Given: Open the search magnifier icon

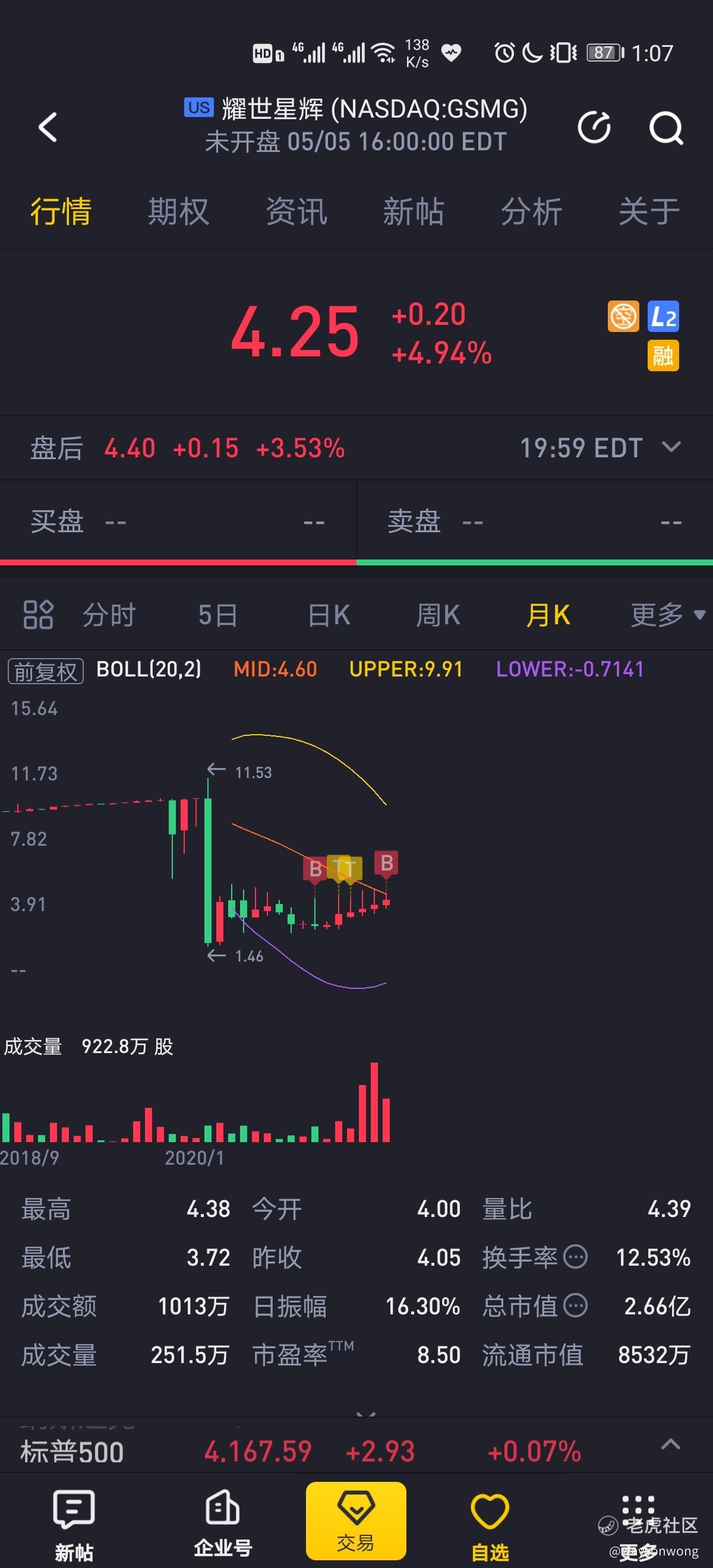Looking at the screenshot, I should click(666, 128).
